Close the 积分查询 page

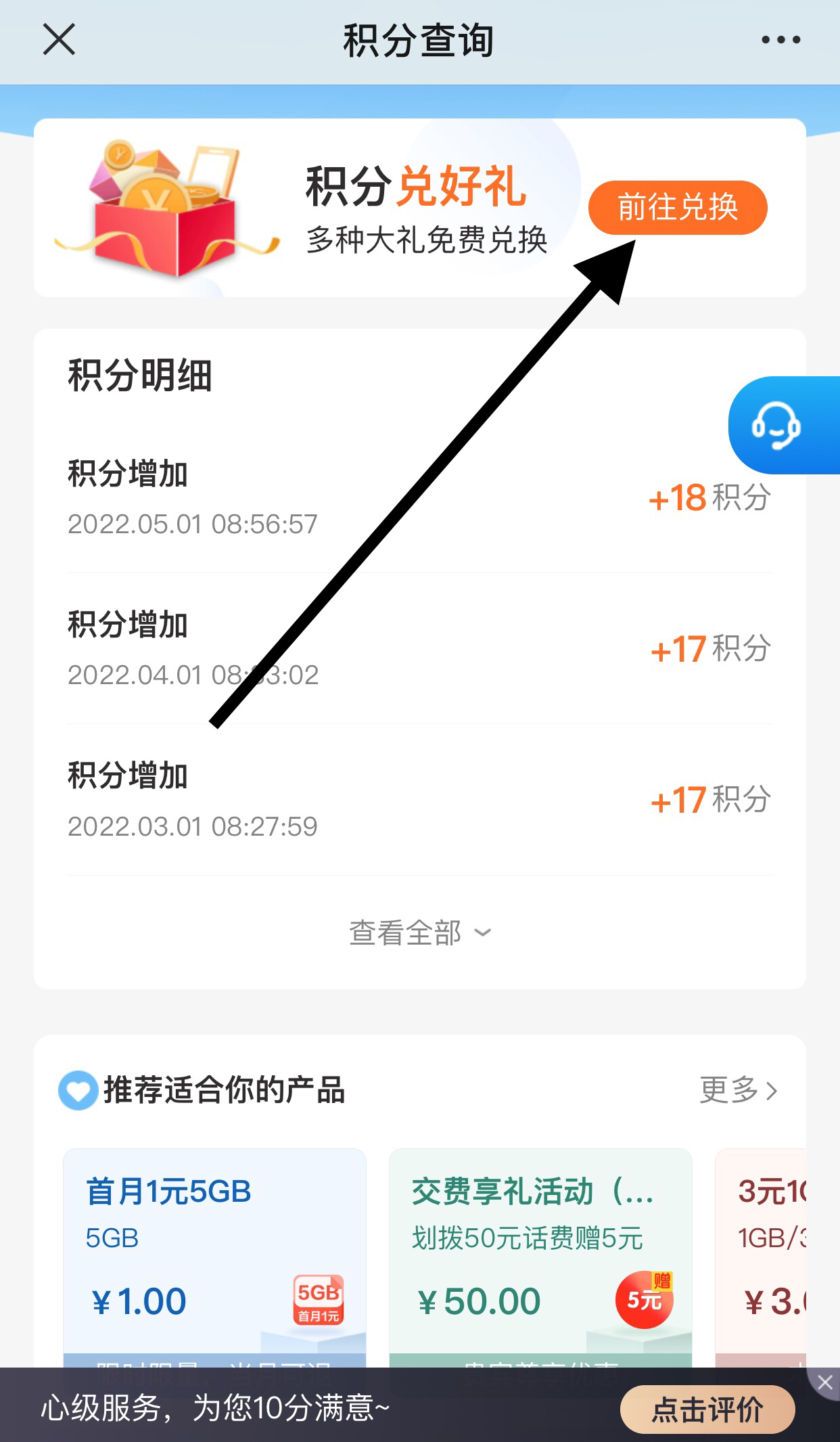pos(59,39)
